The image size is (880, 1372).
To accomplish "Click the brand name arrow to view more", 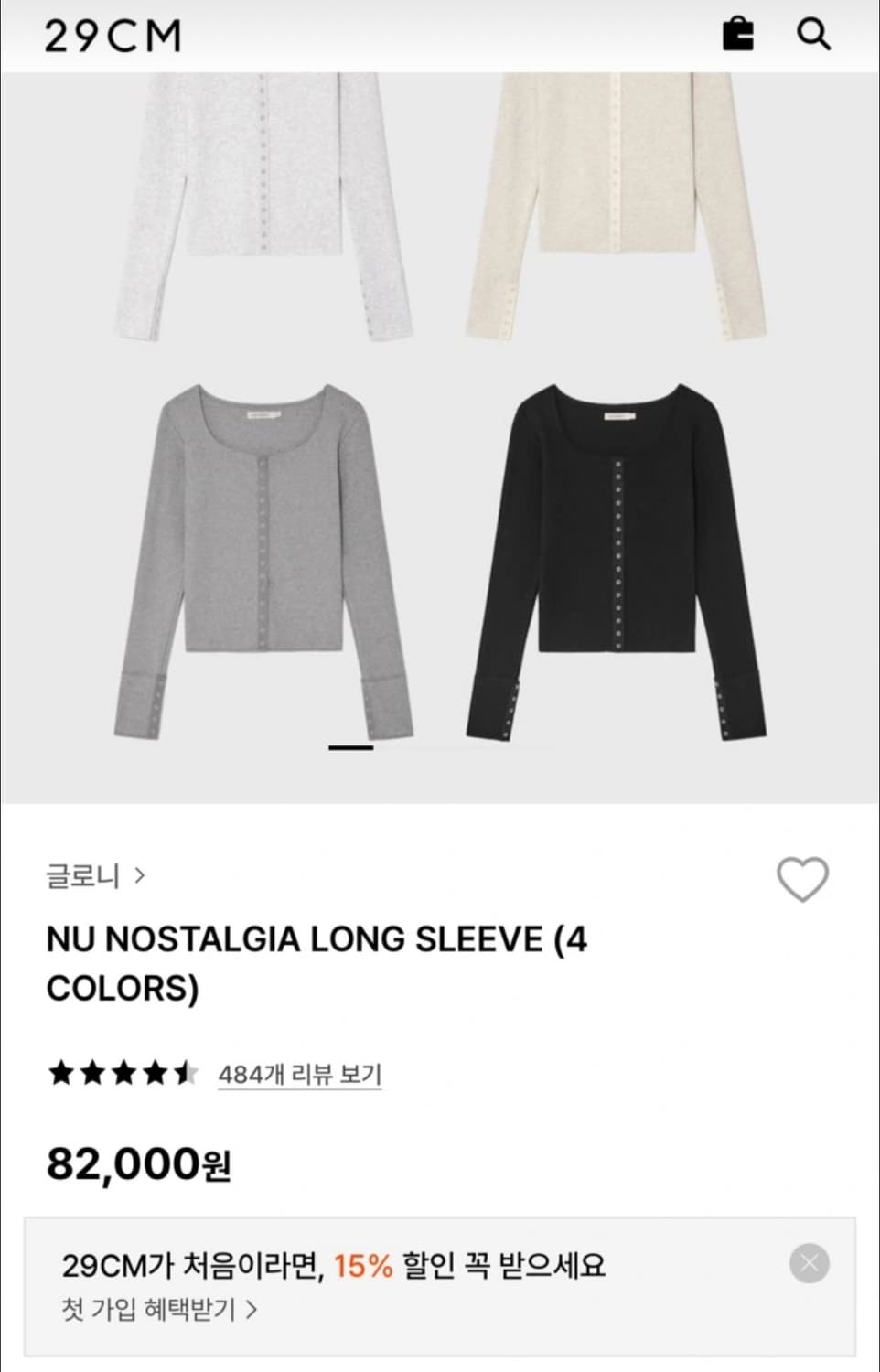I will [x=140, y=875].
